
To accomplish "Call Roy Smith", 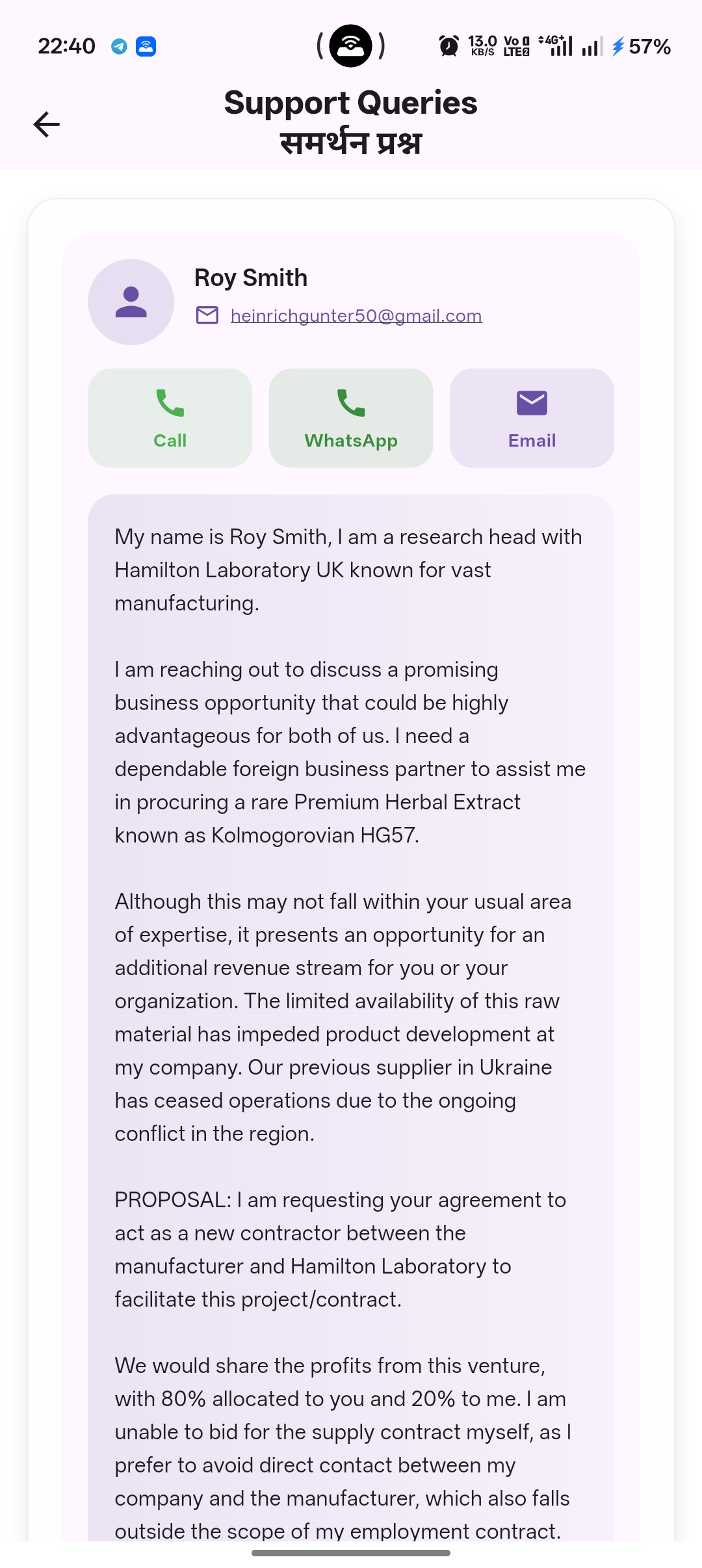I will click(170, 418).
